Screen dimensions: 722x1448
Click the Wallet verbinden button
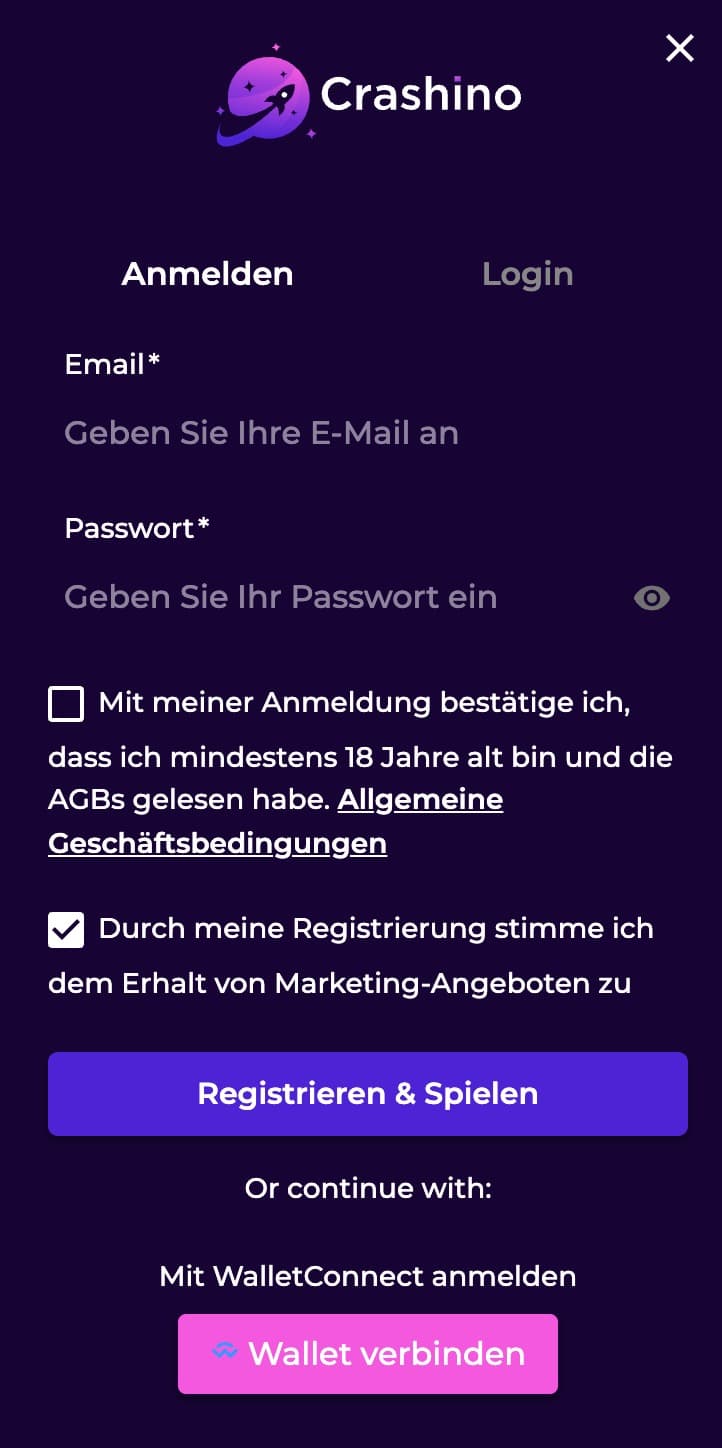367,1353
